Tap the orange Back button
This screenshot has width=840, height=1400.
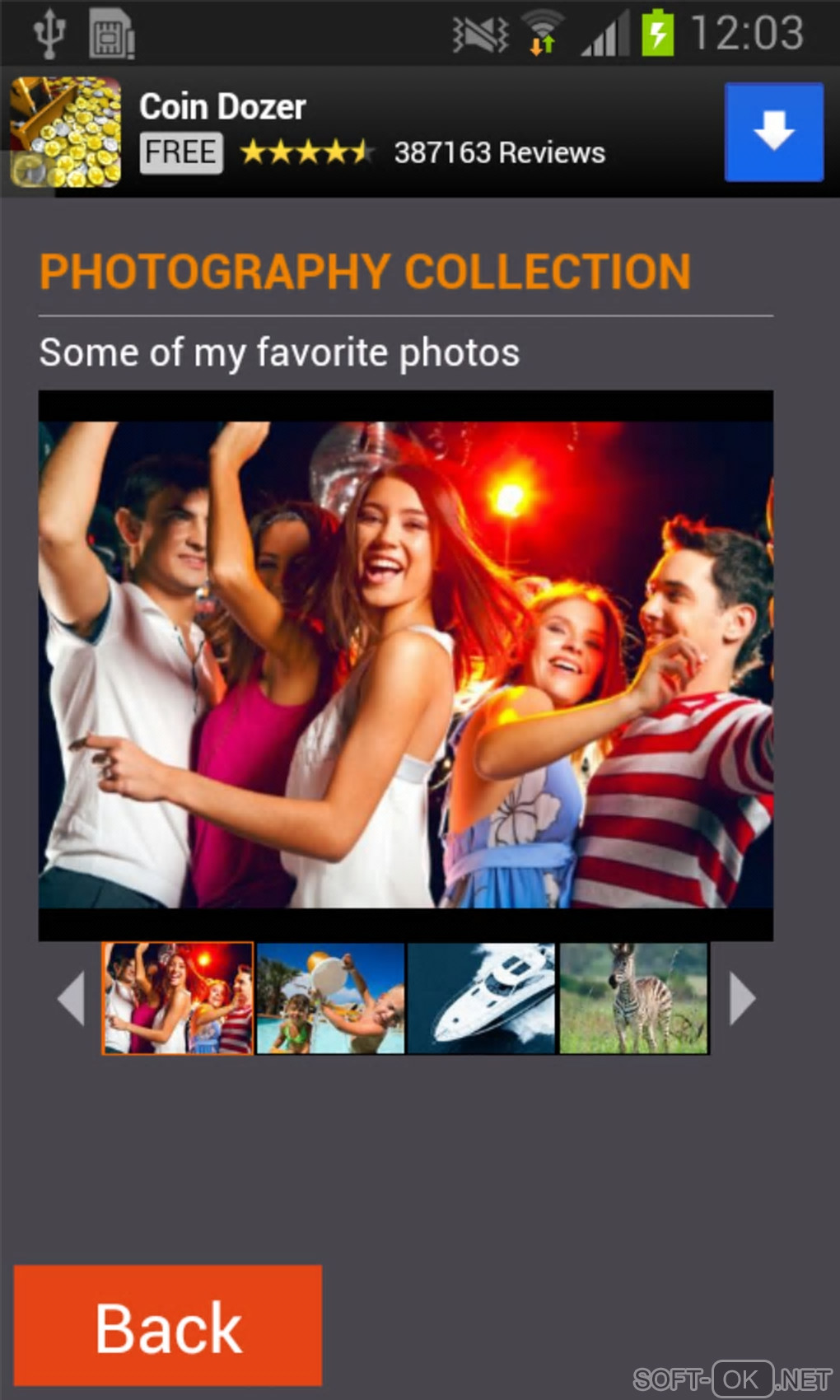coord(168,1326)
